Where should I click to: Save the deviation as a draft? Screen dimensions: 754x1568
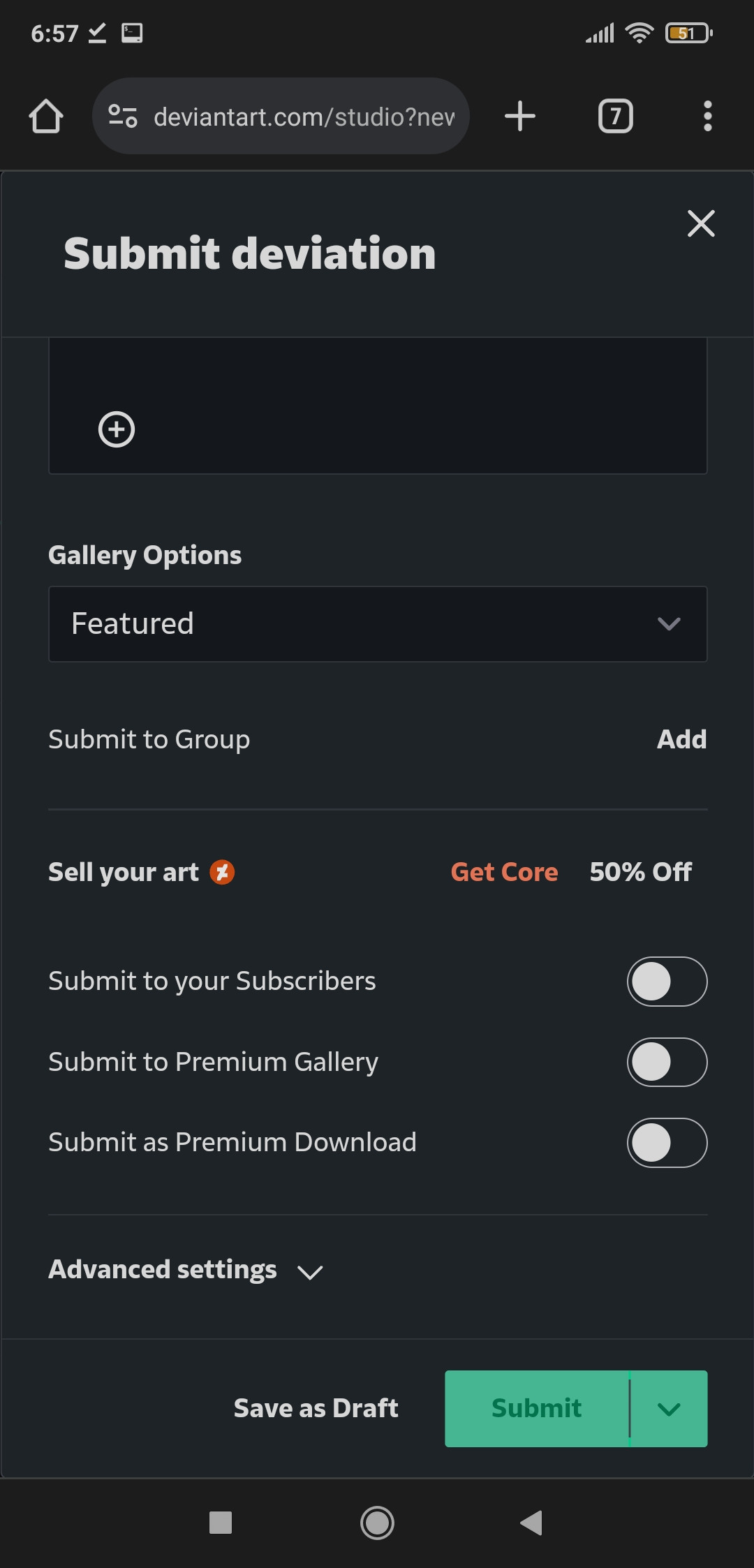316,1408
